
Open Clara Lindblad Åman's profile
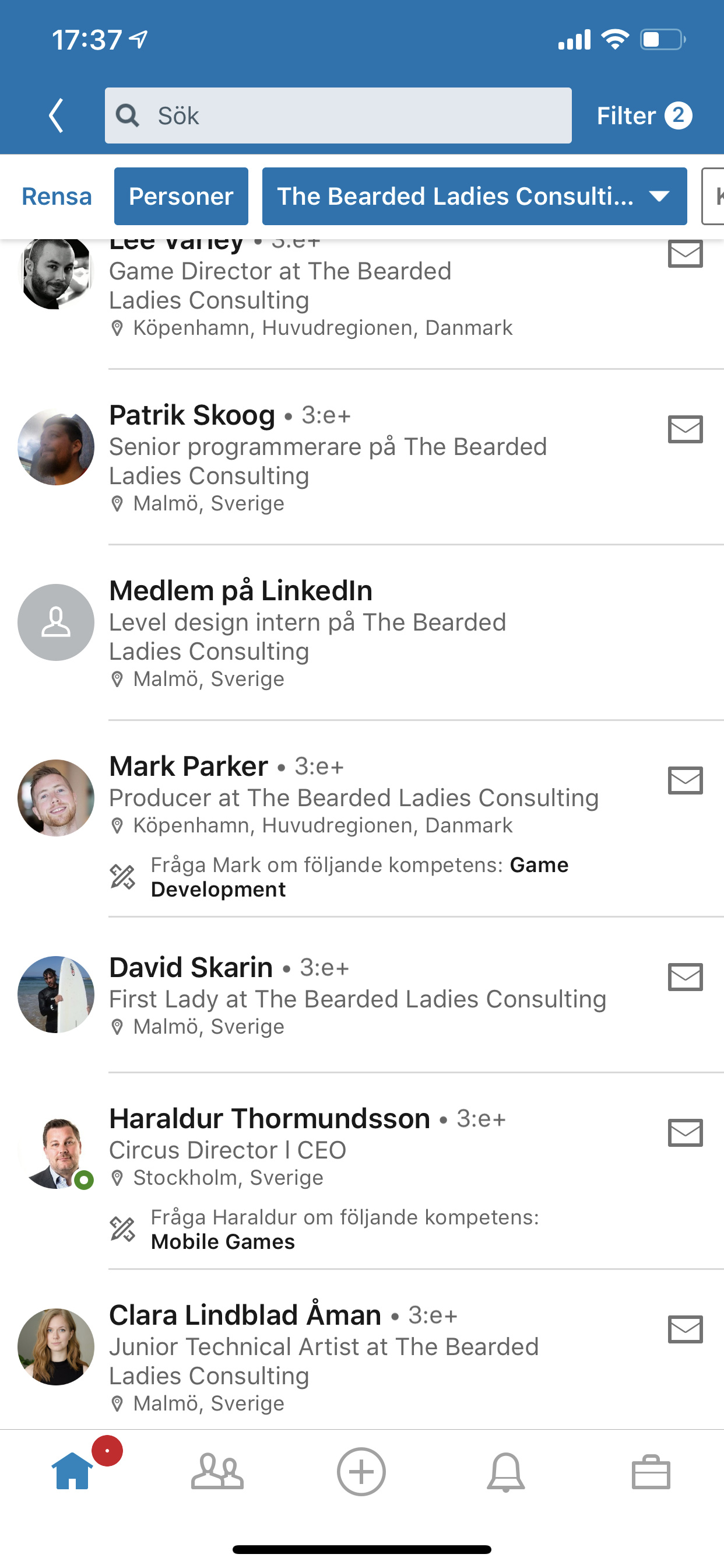point(245,1315)
